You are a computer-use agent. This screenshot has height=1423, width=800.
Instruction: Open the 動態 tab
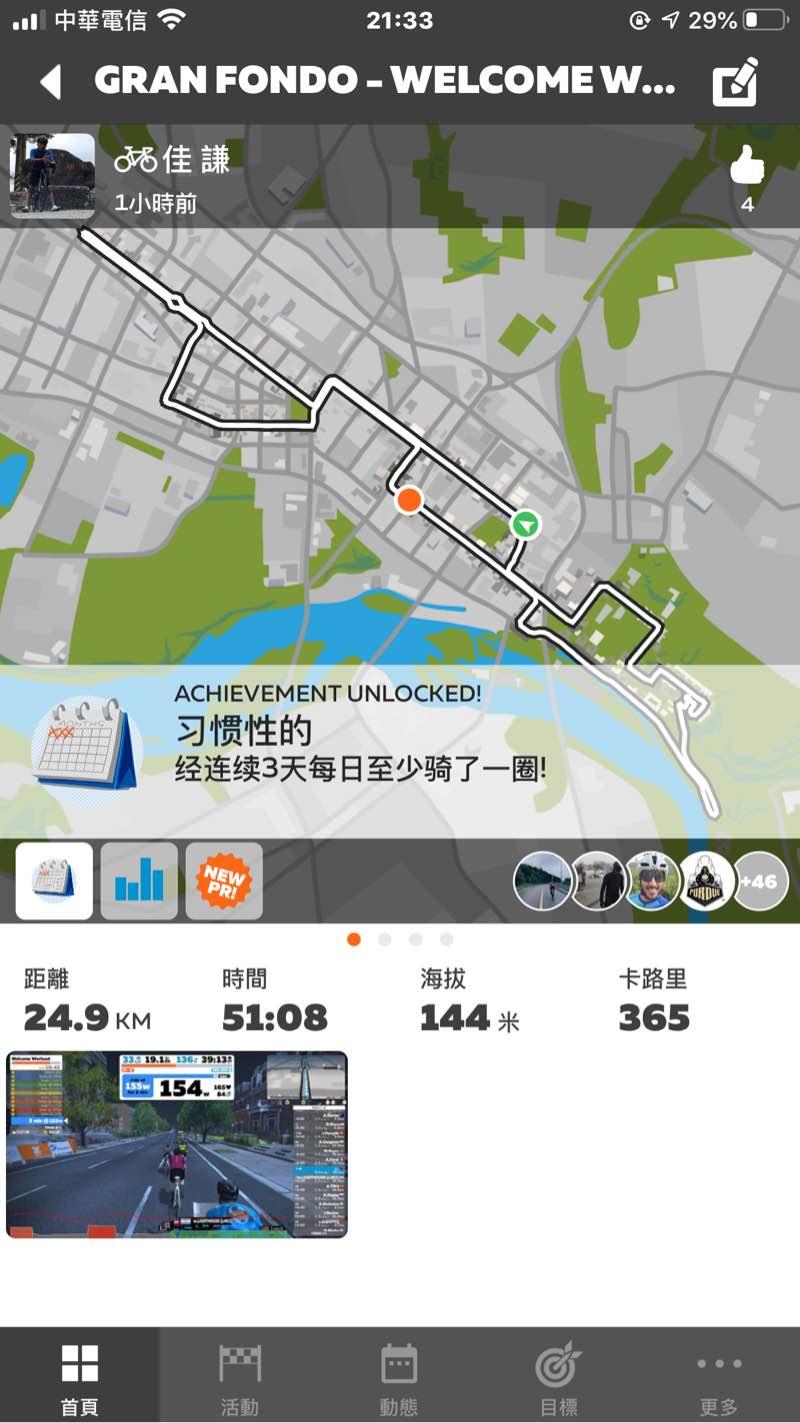pos(398,1377)
